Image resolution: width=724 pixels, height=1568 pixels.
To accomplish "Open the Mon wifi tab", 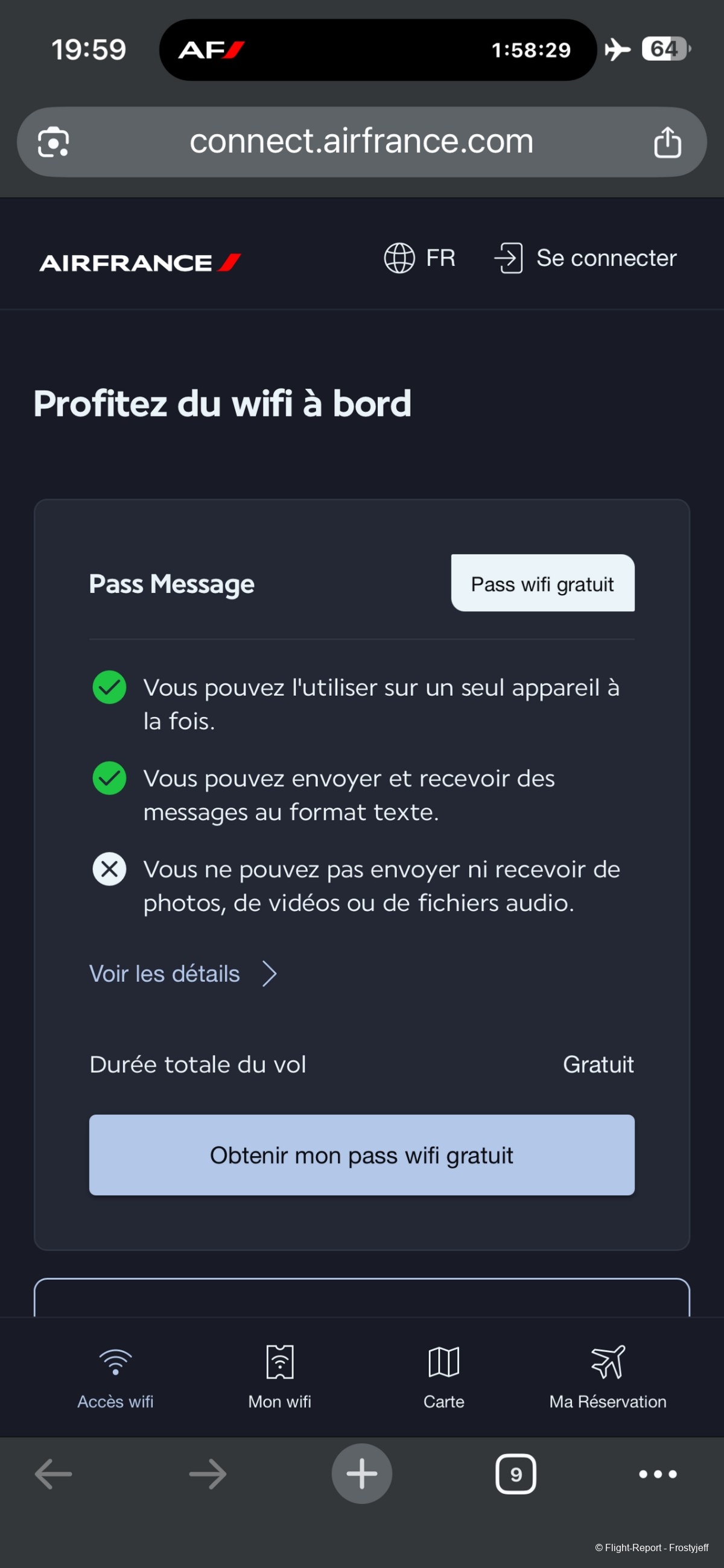I will pyautogui.click(x=279, y=1377).
